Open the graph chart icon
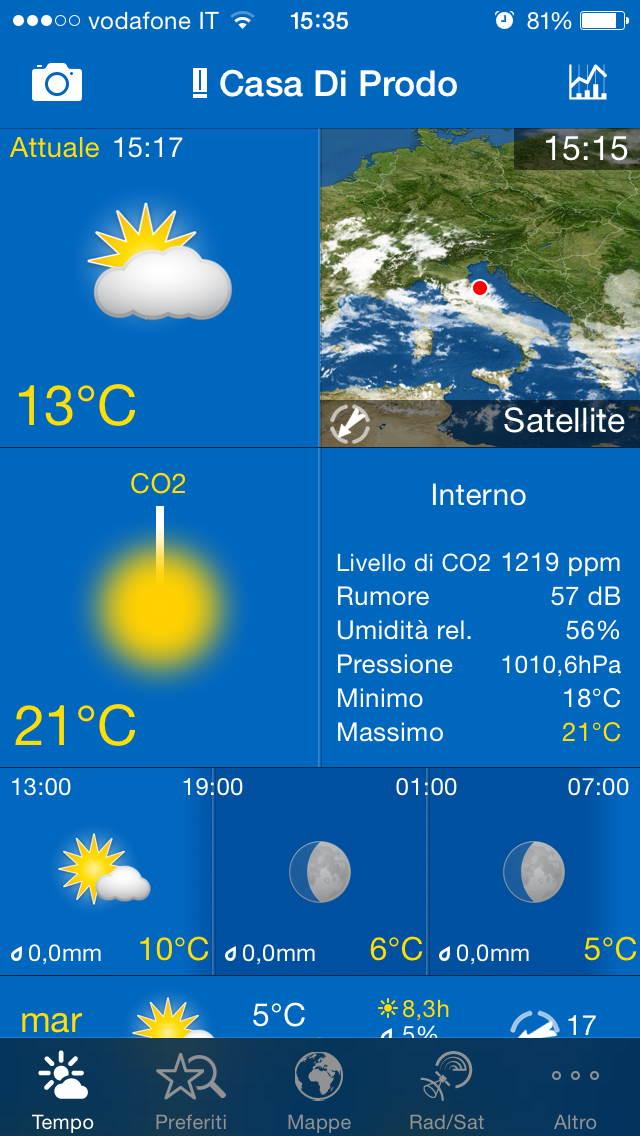 point(587,82)
